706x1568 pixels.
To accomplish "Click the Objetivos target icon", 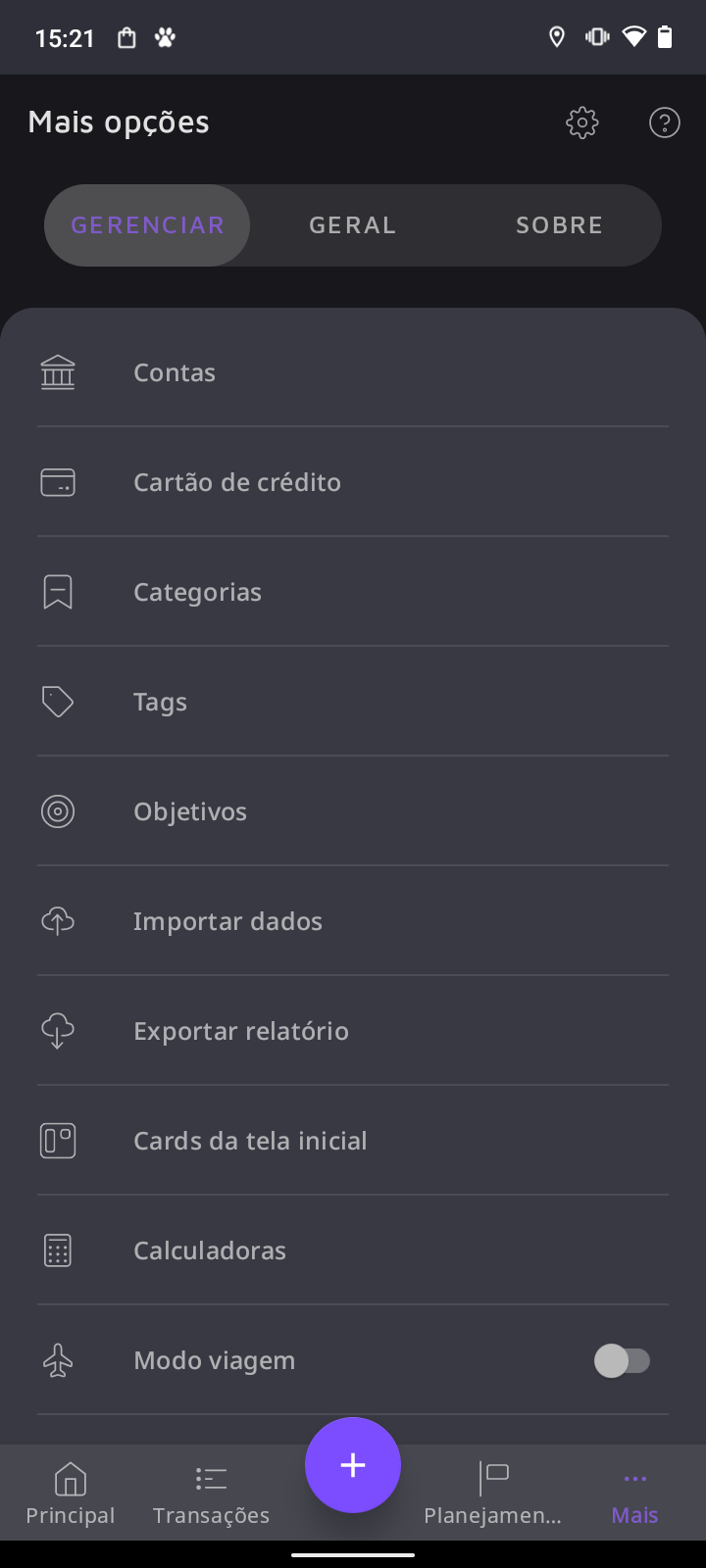I will pyautogui.click(x=58, y=810).
